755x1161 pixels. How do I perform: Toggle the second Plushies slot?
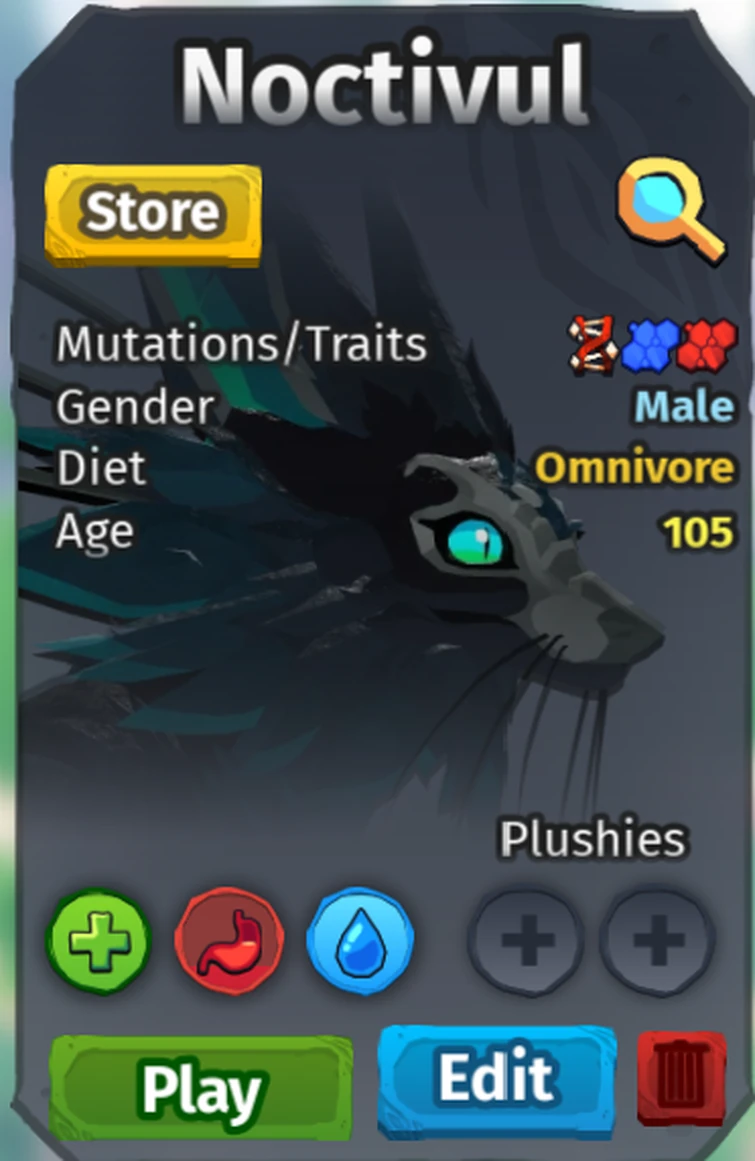tap(657, 941)
